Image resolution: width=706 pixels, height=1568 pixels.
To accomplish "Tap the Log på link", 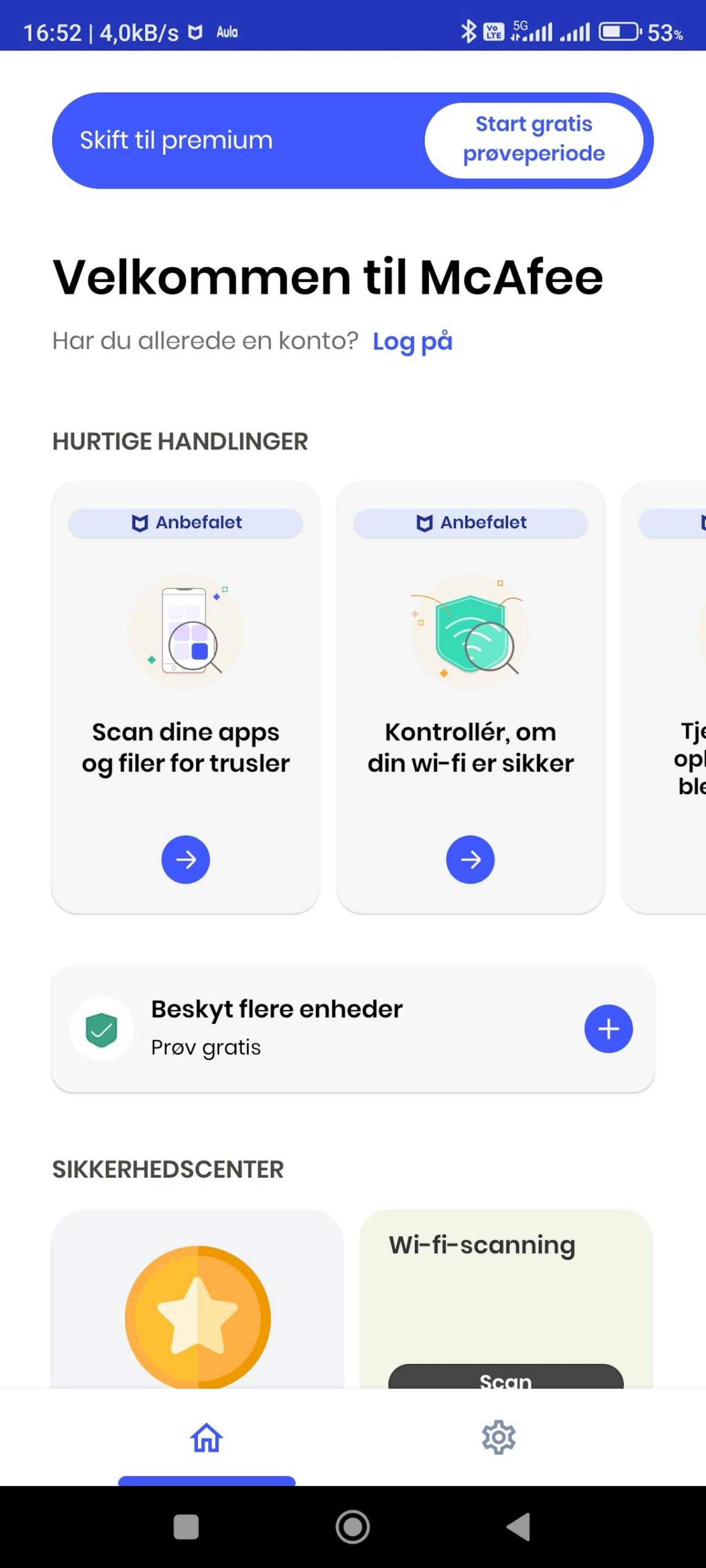I will tap(412, 342).
